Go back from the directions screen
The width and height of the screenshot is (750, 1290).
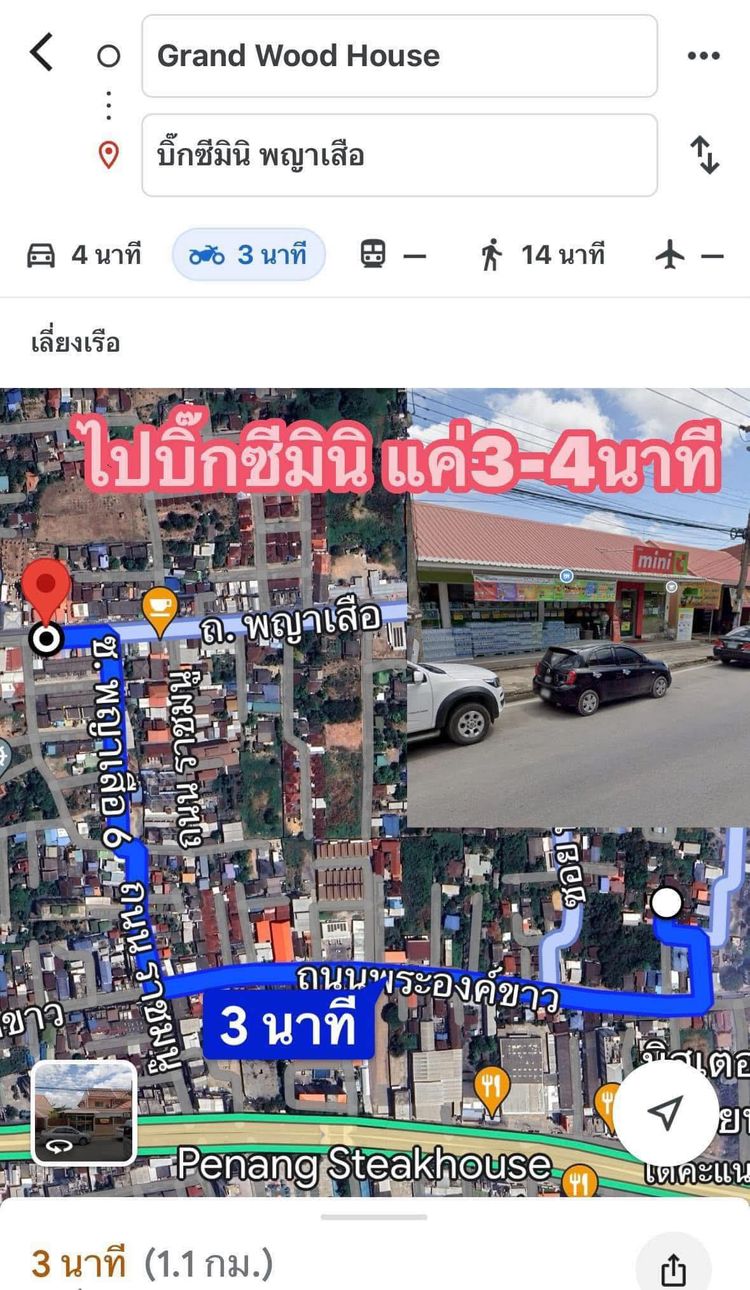tap(41, 52)
